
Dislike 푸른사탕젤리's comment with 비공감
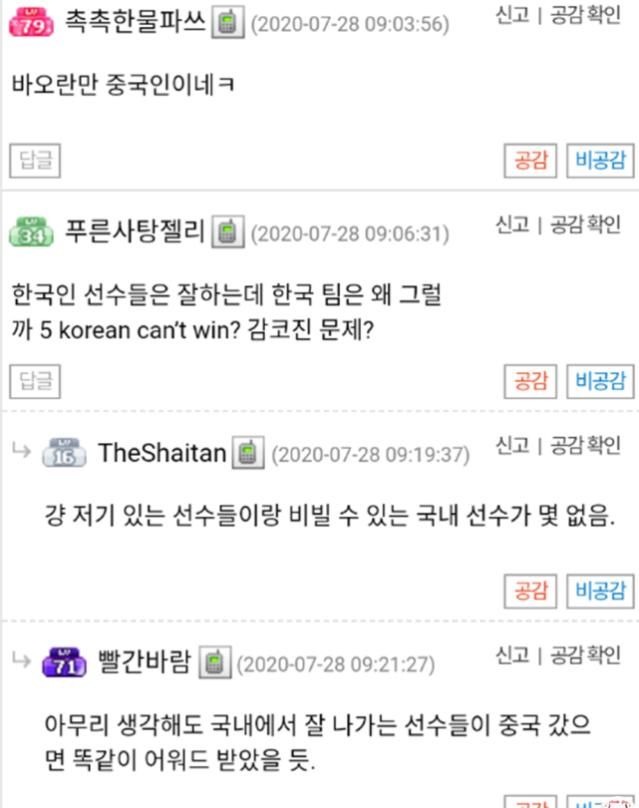pyautogui.click(x=599, y=380)
